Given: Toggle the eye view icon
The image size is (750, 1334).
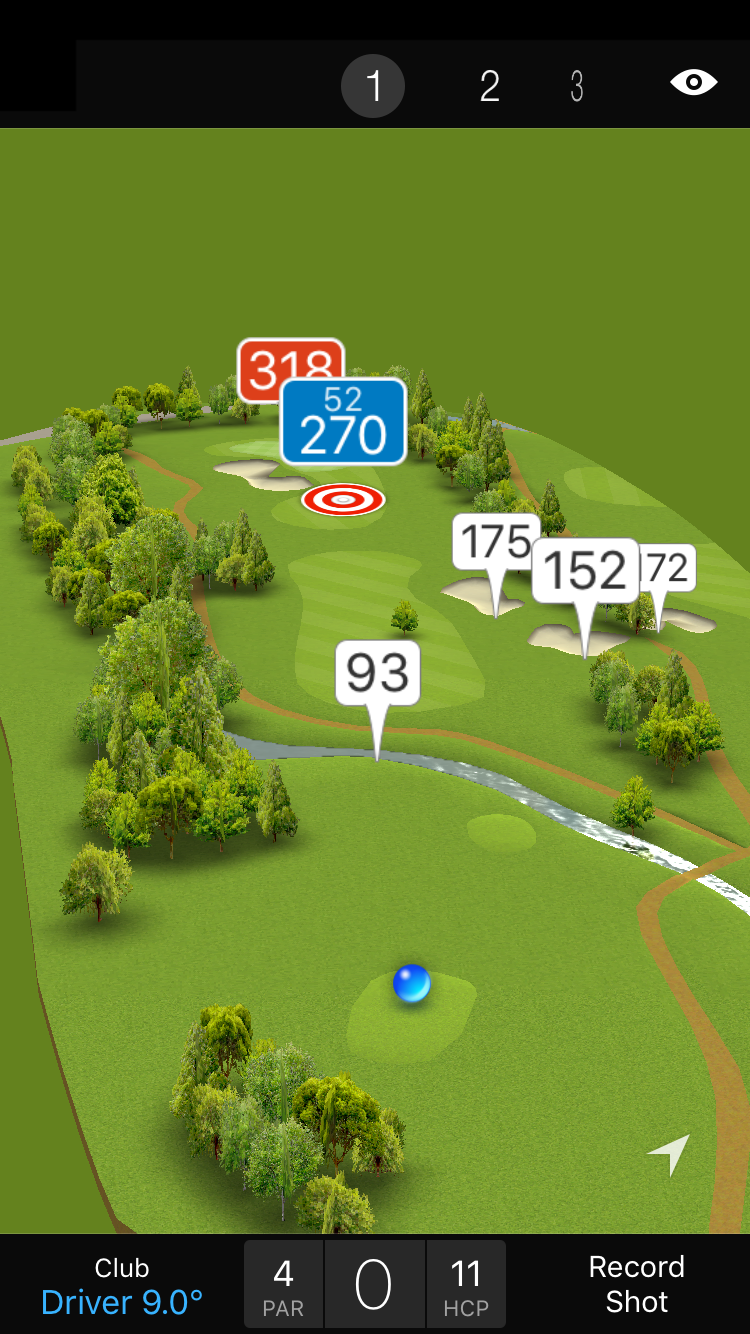Looking at the screenshot, I should coord(693,82).
